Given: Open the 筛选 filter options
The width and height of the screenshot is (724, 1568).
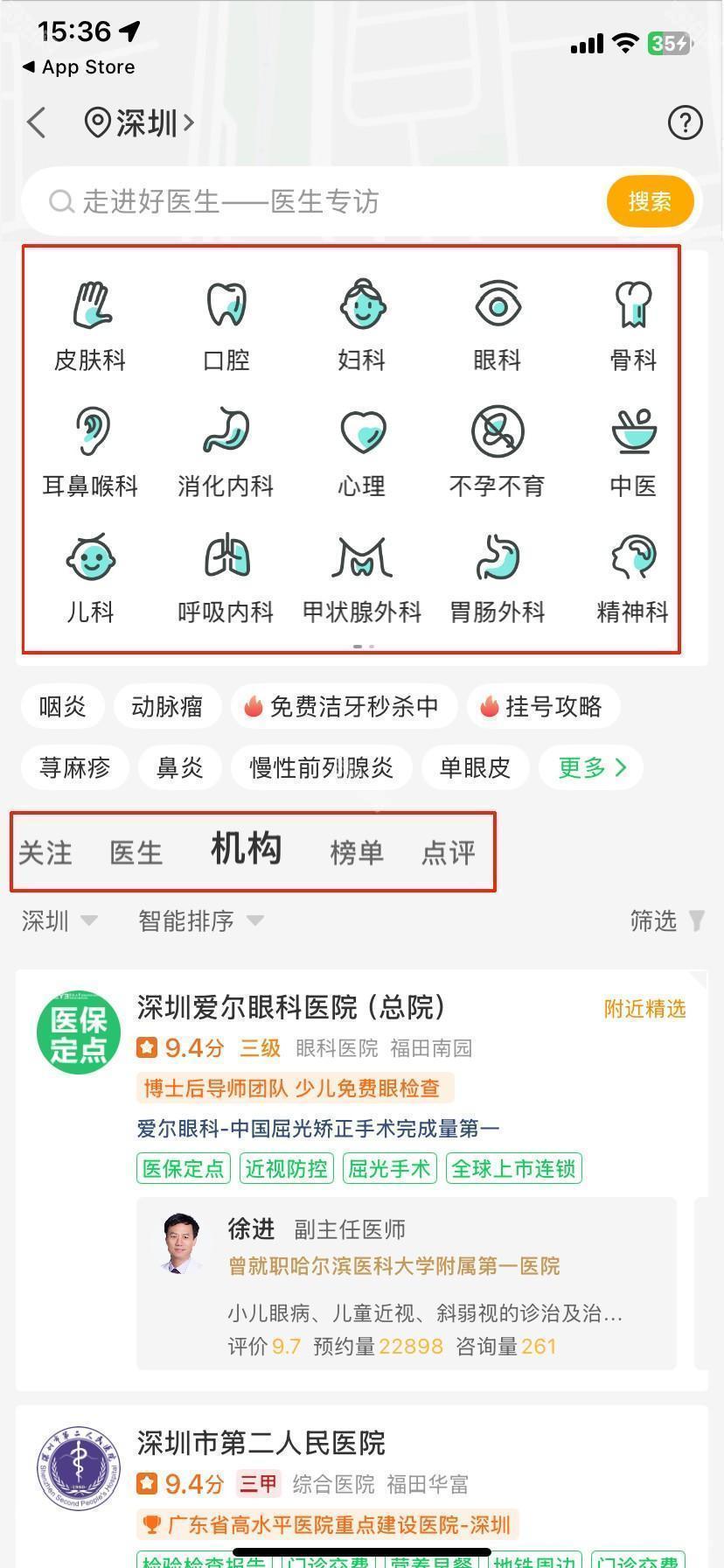Looking at the screenshot, I should click(x=666, y=920).
